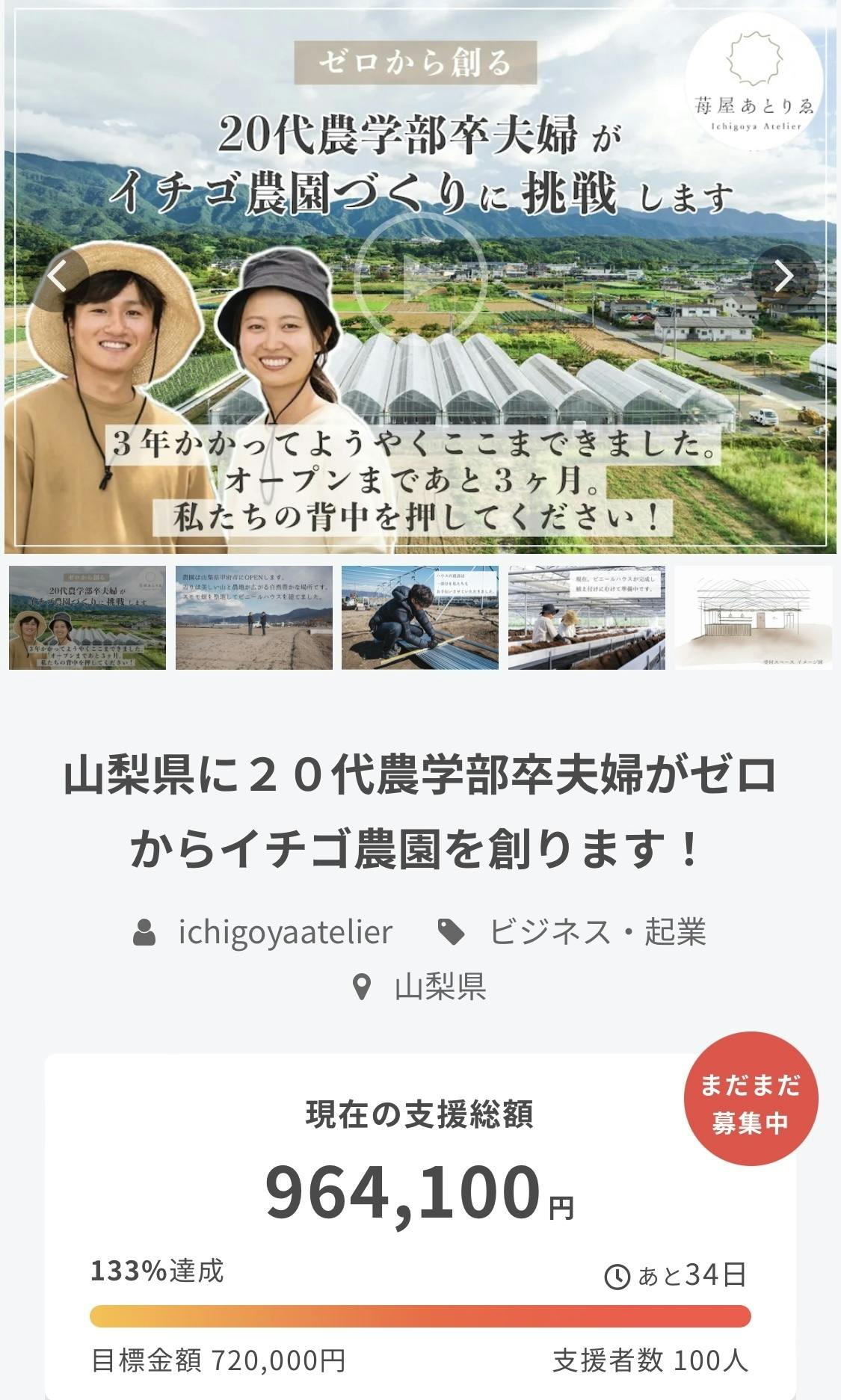Select the first thumbnail with the couple
Viewport: 841px width, 1400px height.
tap(87, 617)
